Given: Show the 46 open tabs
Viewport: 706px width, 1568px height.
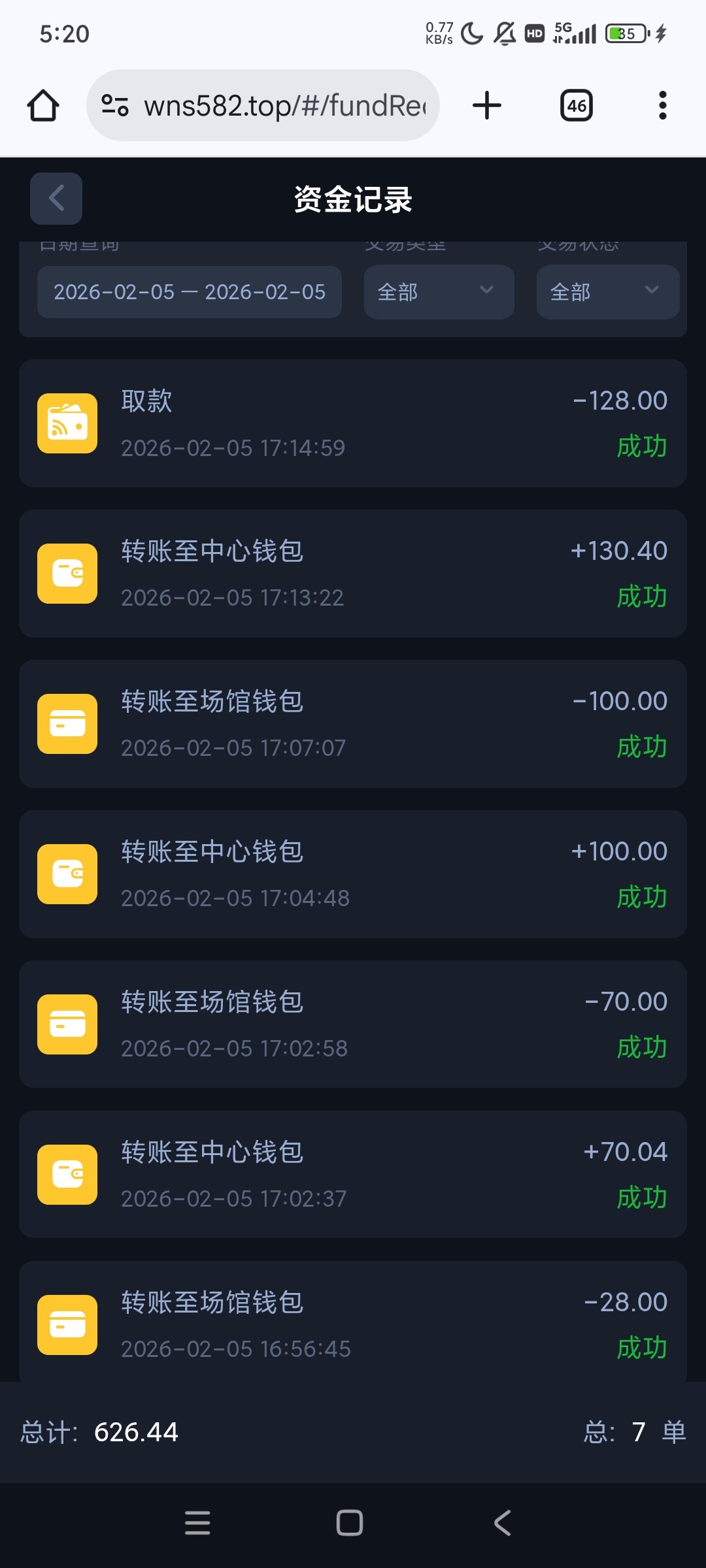Looking at the screenshot, I should 577,106.
